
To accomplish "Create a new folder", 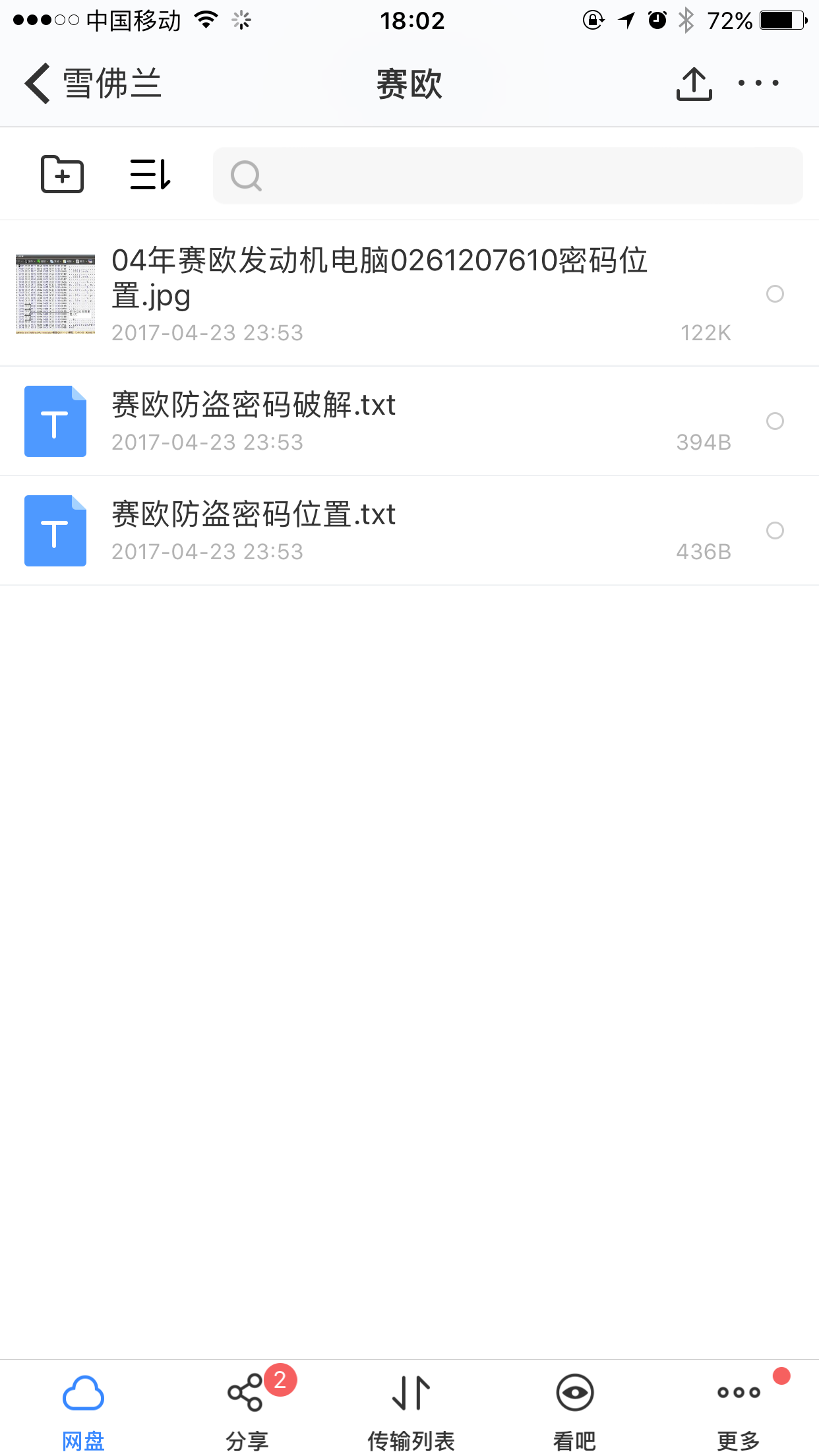I will pyautogui.click(x=63, y=174).
